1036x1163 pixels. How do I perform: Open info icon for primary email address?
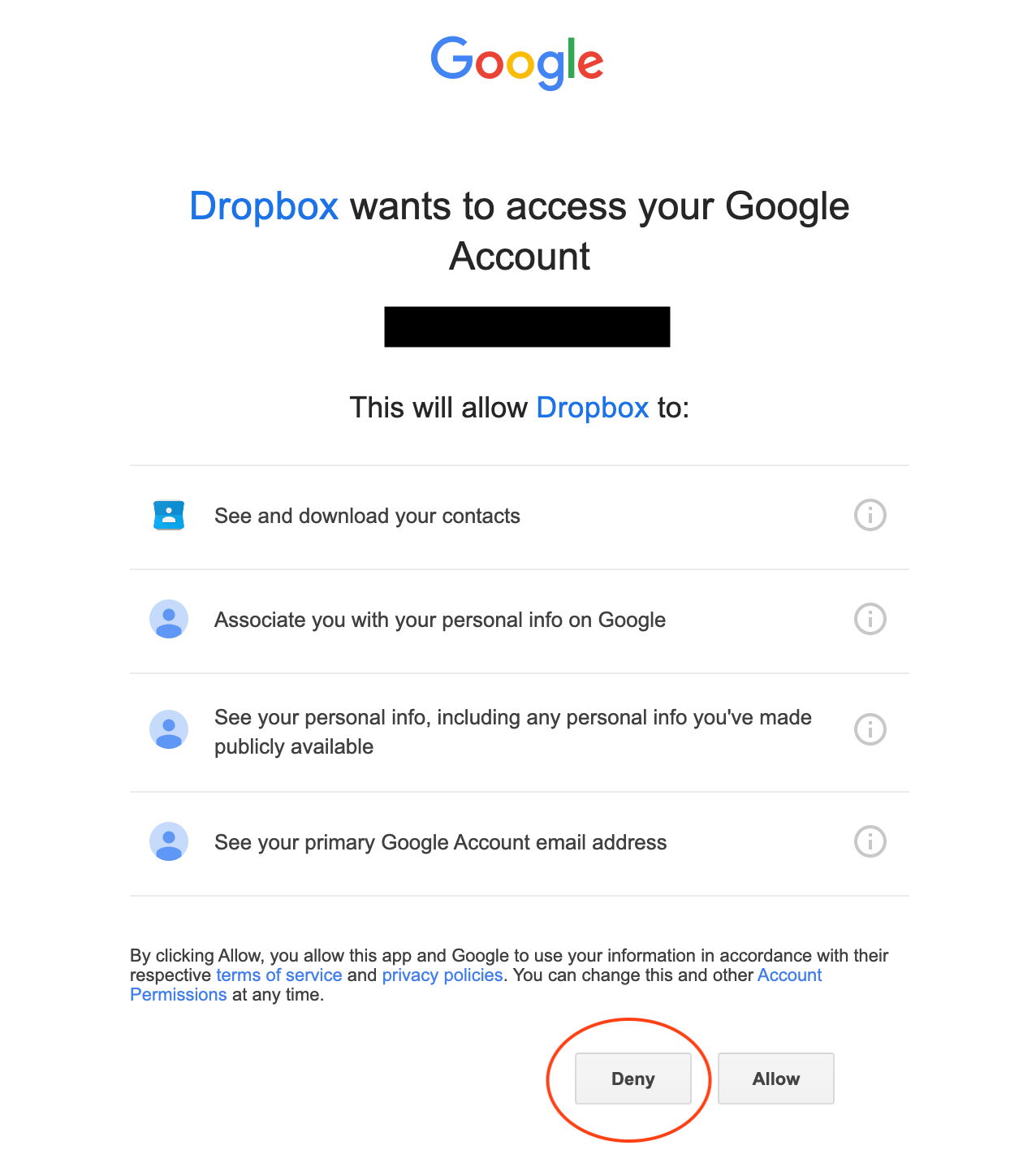[x=870, y=841]
